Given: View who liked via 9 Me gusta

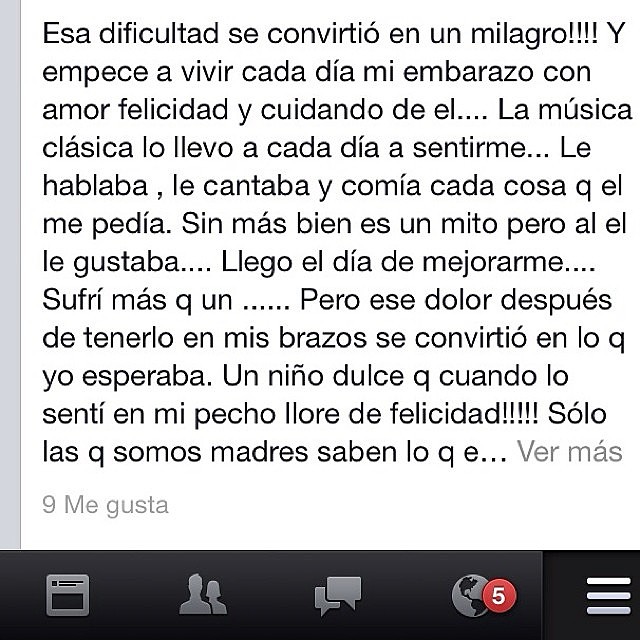Looking at the screenshot, I should 106,505.
